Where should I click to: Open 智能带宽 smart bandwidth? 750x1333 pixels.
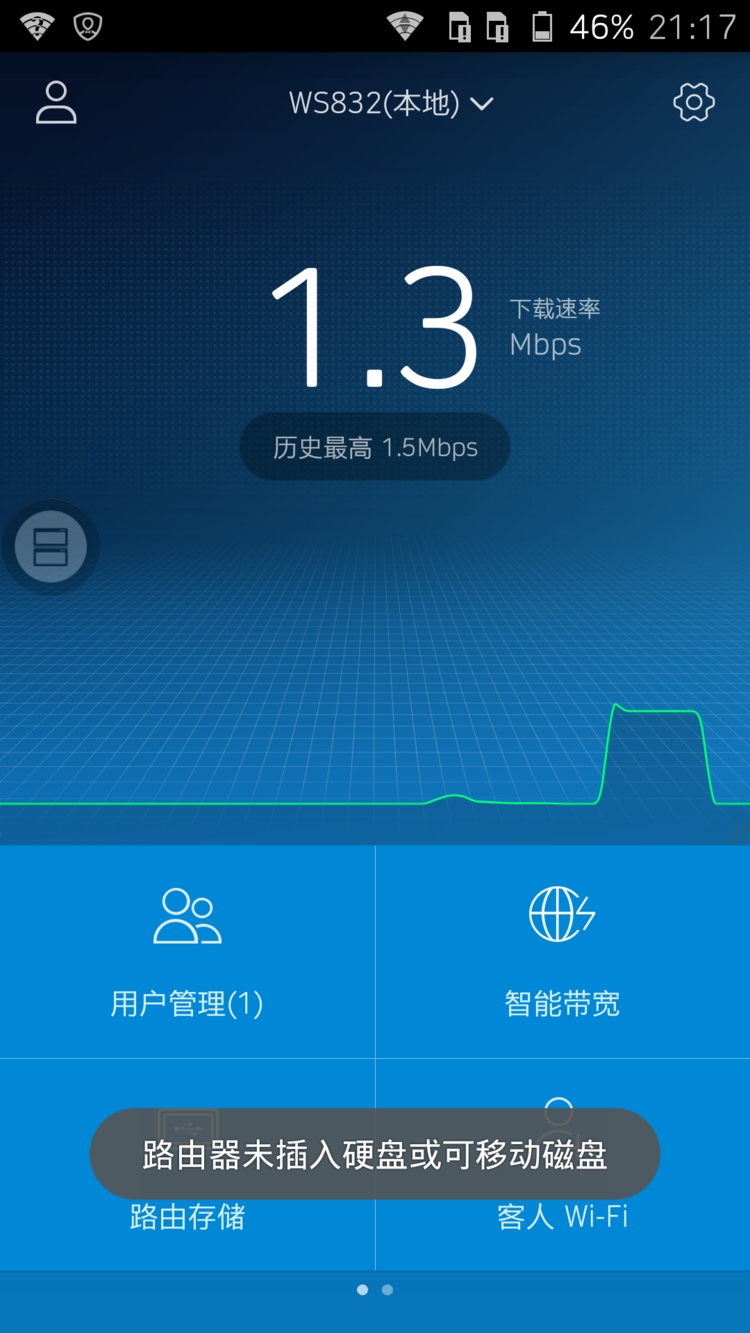[x=562, y=952]
